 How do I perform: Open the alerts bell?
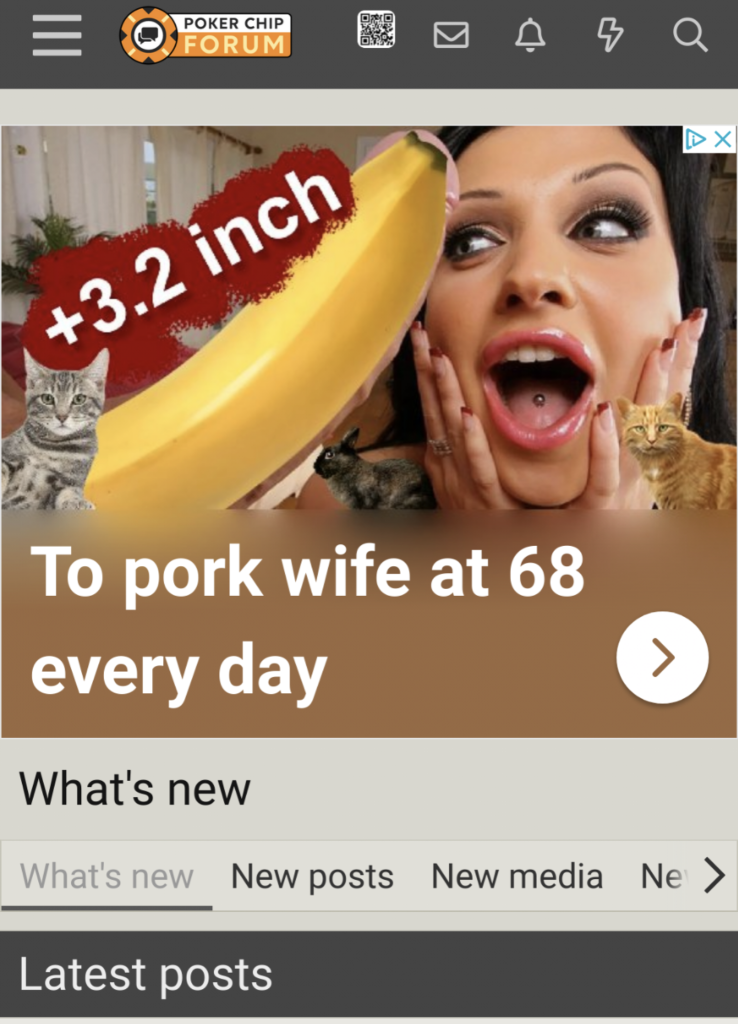pyautogui.click(x=530, y=35)
